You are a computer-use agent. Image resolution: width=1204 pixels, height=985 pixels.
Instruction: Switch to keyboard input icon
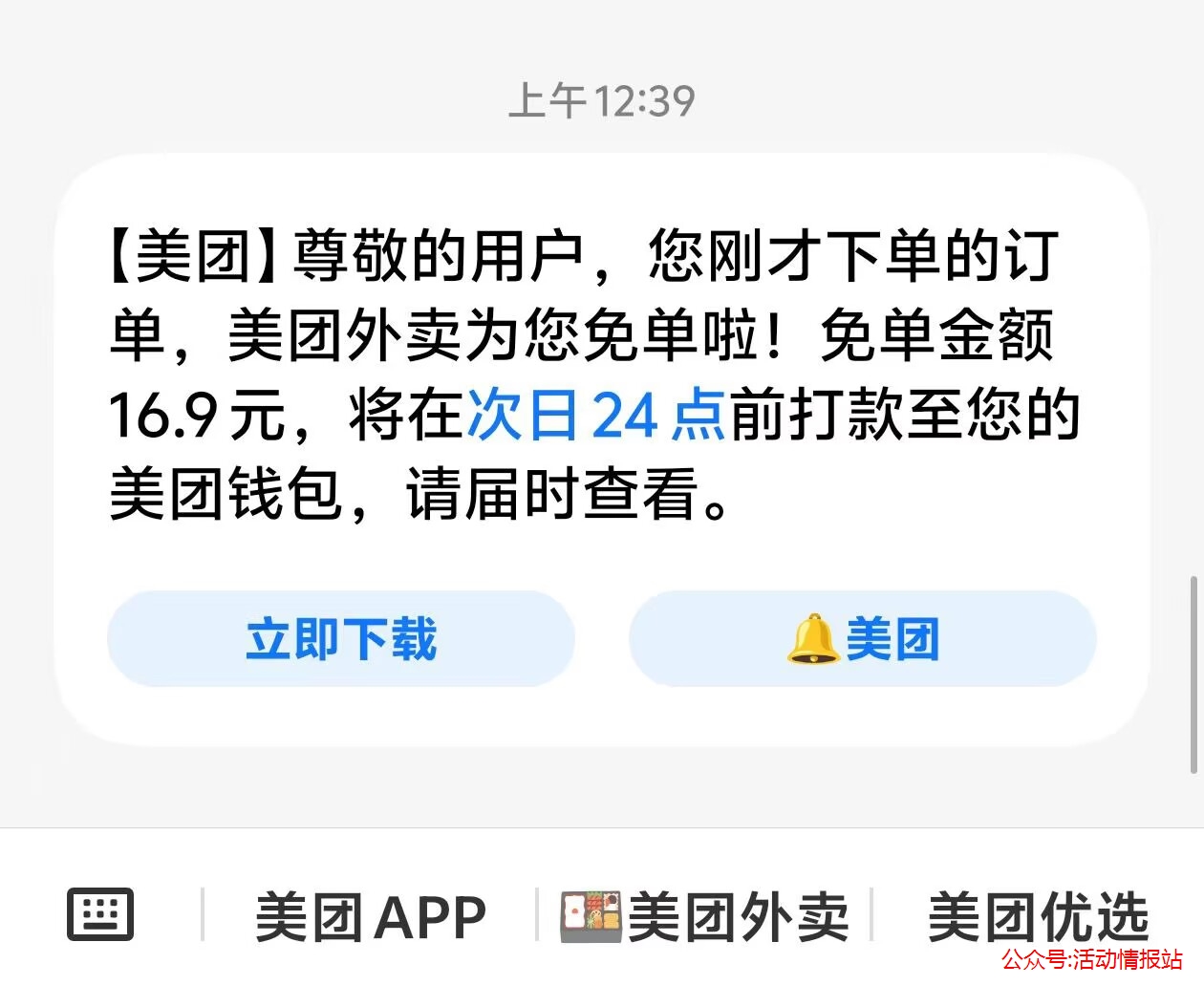[x=100, y=914]
